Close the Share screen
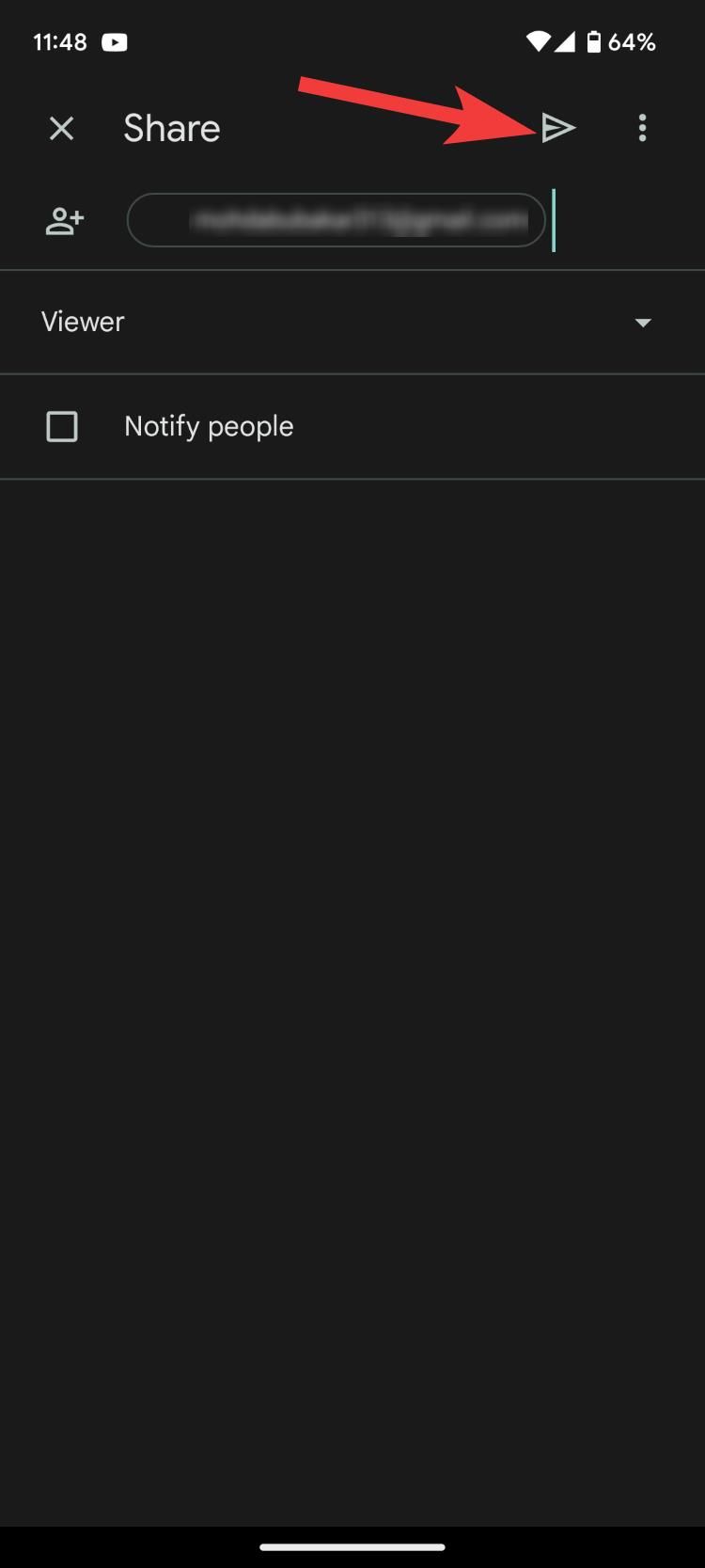 point(61,128)
